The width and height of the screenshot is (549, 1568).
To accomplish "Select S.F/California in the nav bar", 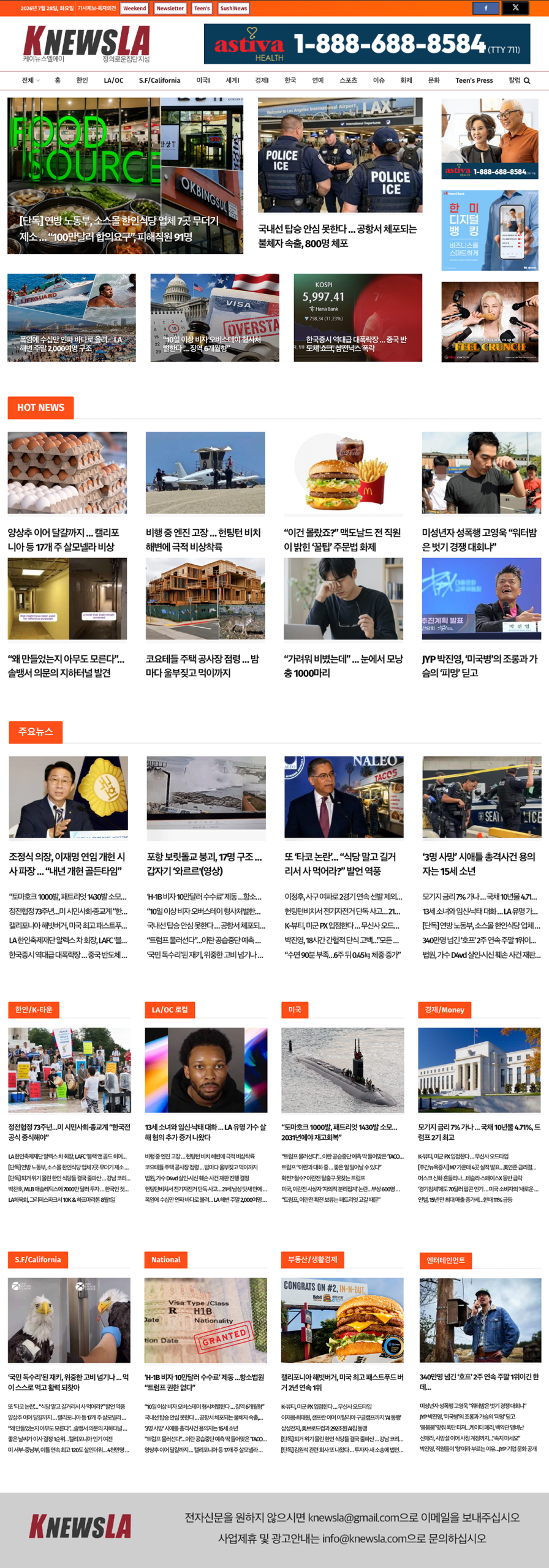I will coord(159,80).
